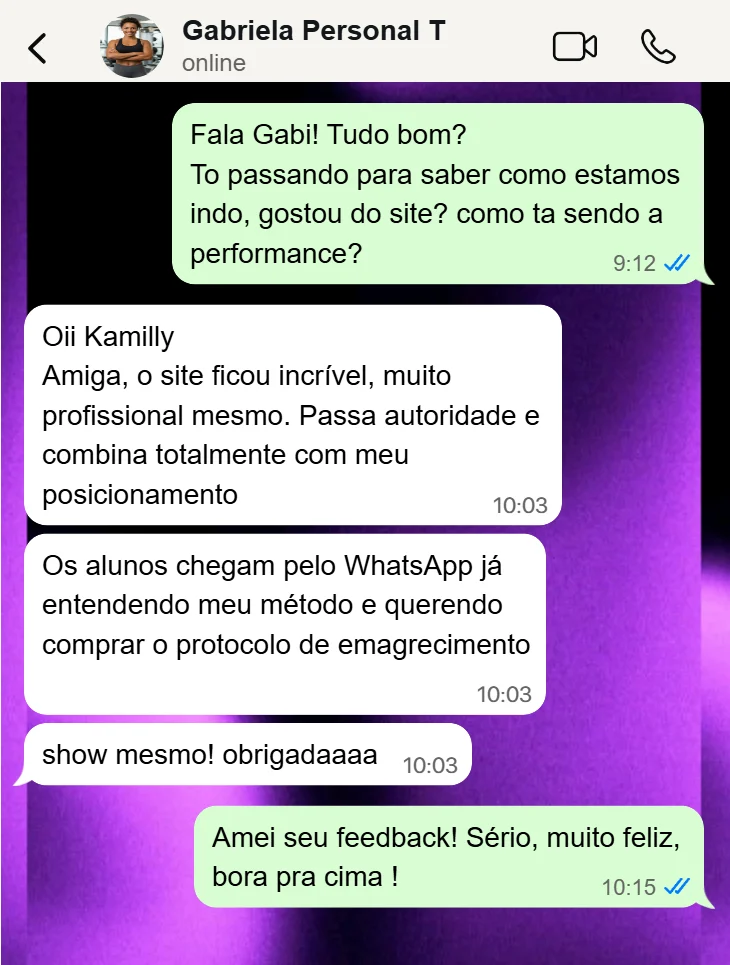Go back to the chat list
The width and height of the screenshot is (730, 965).
(x=37, y=47)
